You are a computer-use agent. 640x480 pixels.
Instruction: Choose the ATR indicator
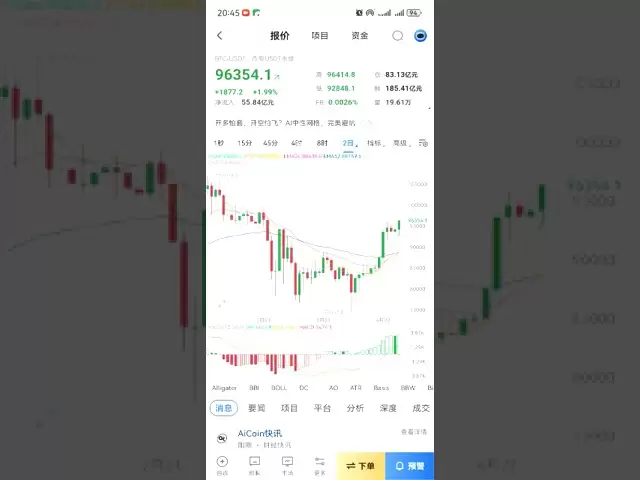[x=356, y=387]
